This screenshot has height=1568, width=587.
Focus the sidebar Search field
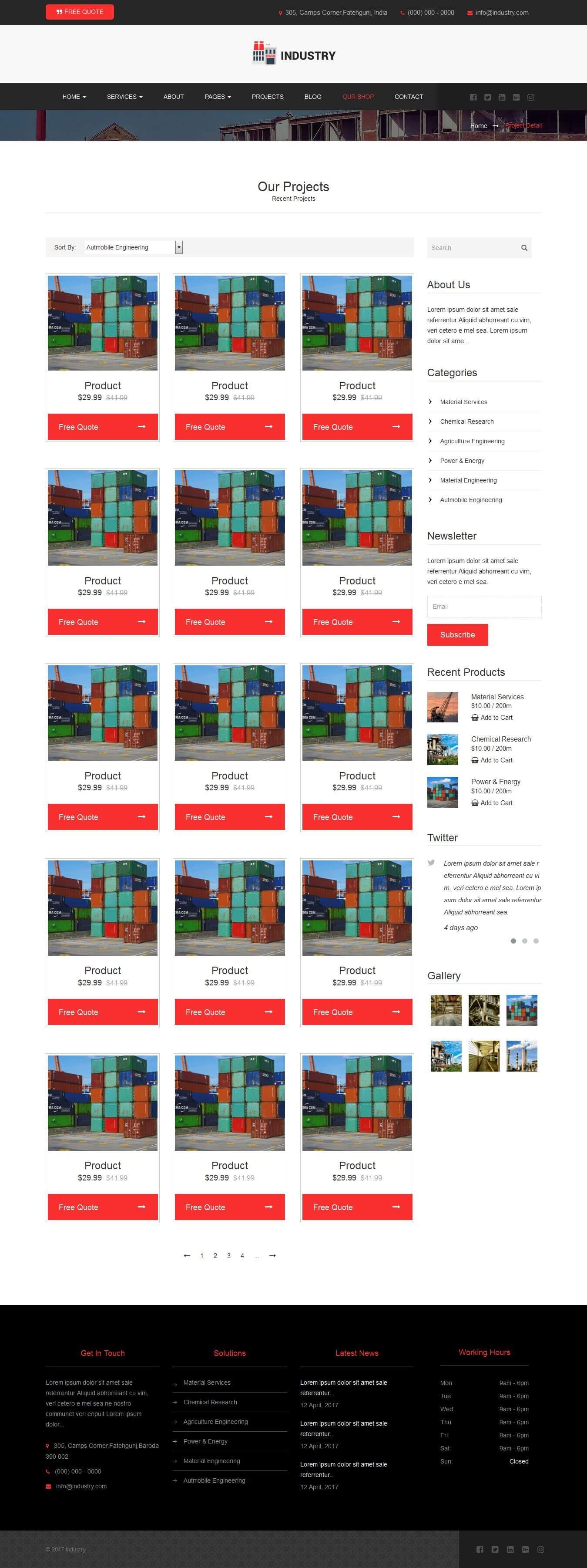click(472, 248)
